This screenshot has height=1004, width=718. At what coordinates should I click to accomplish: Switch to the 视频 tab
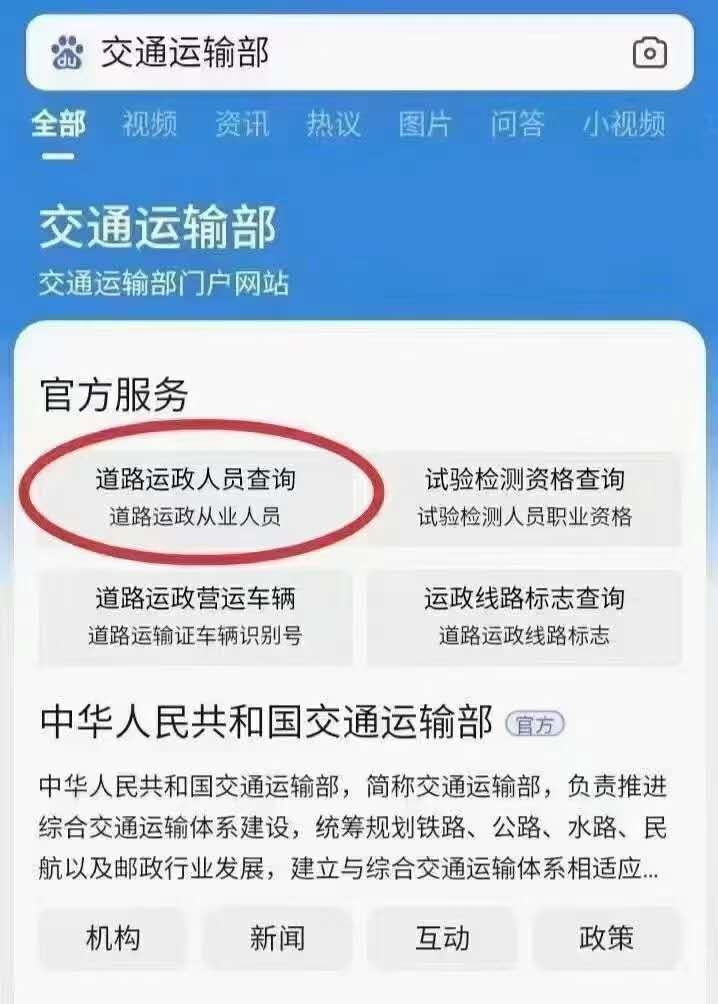150,124
